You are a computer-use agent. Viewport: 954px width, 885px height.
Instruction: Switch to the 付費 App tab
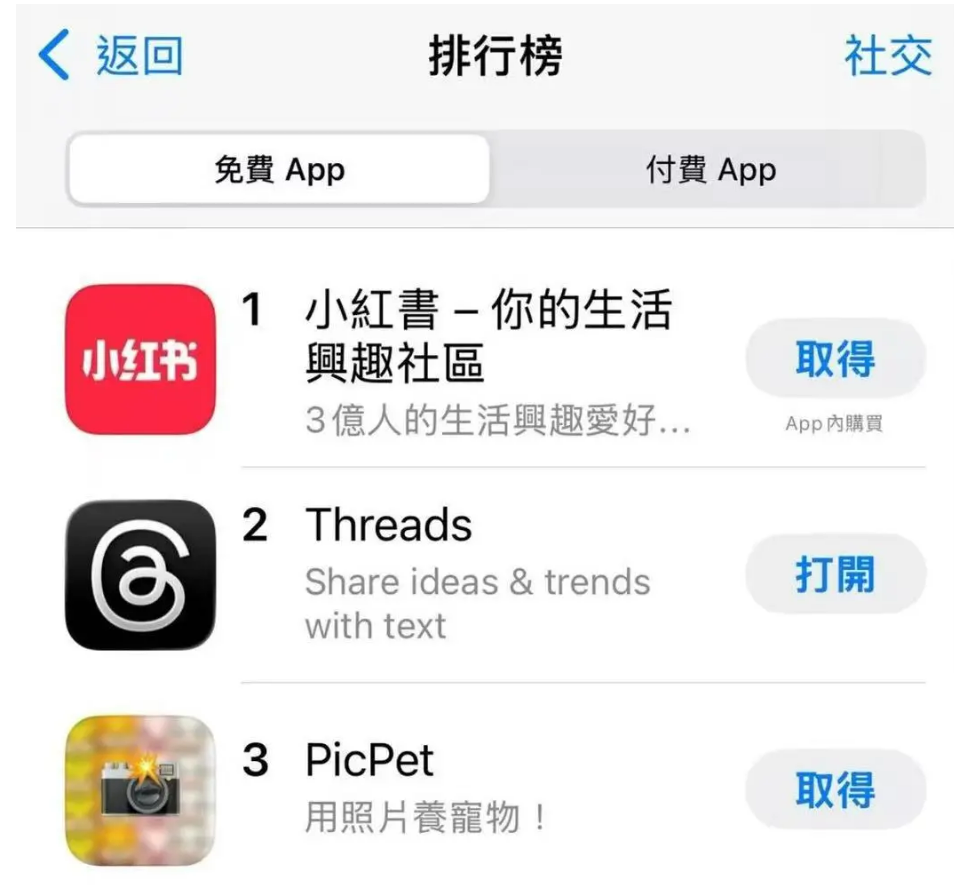710,170
